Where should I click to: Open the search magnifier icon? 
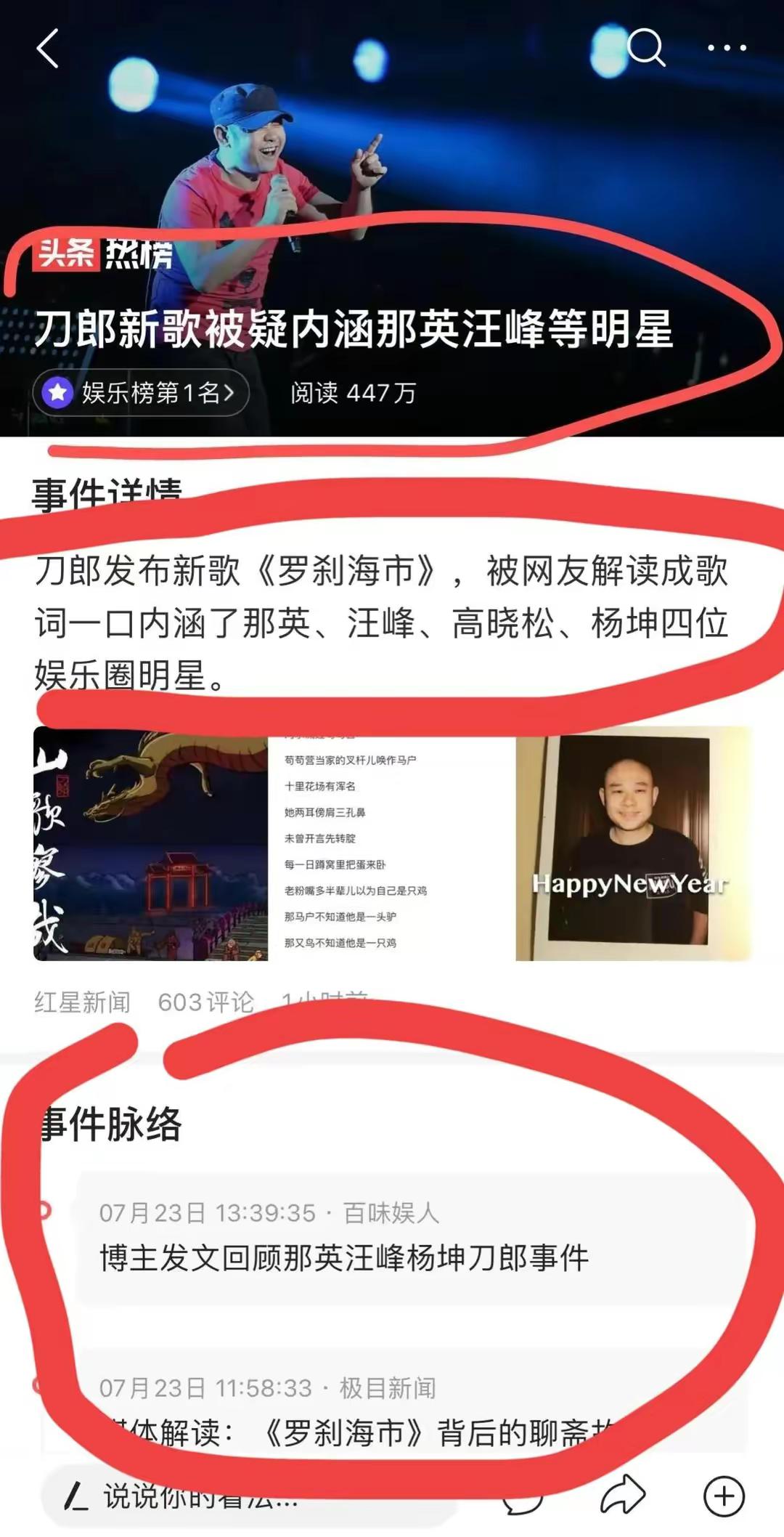(645, 48)
